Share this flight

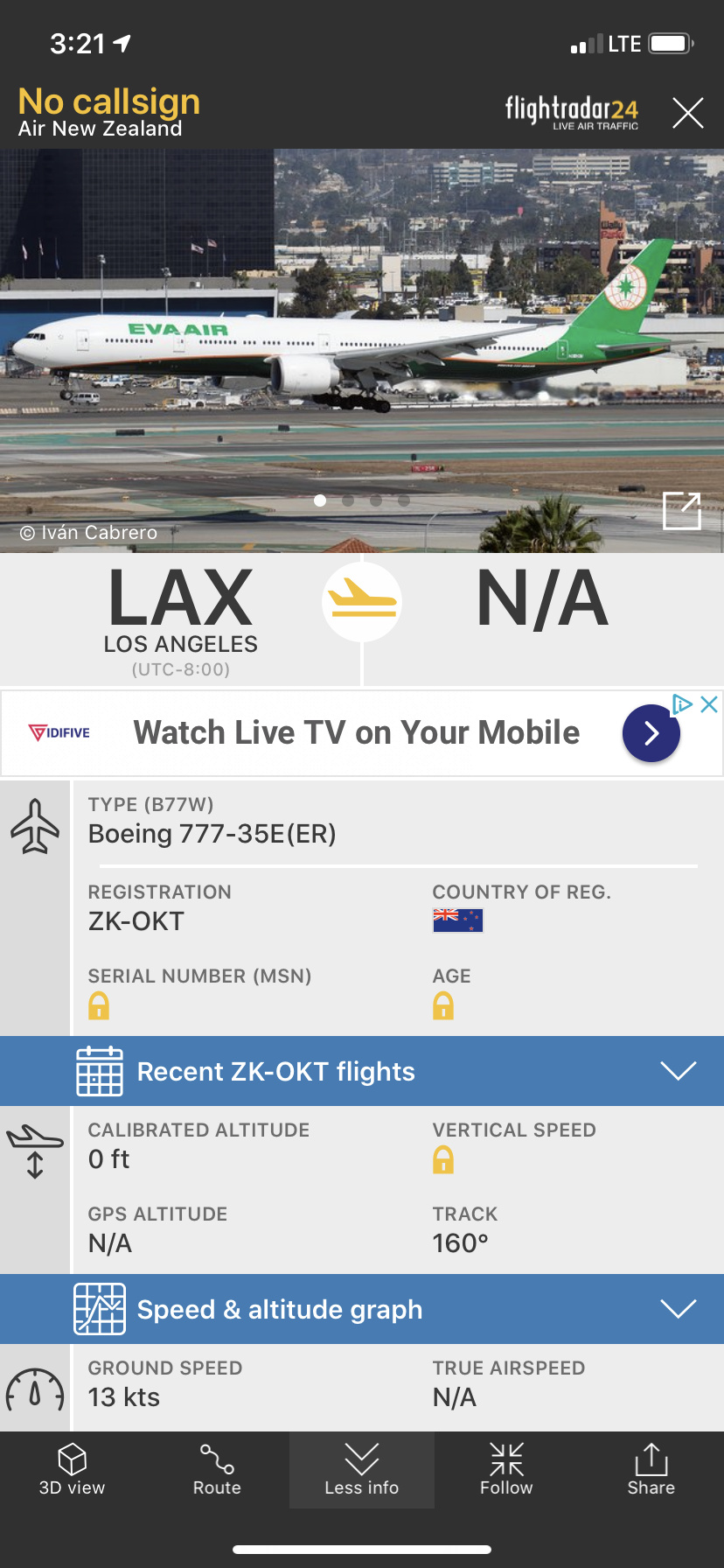pyautogui.click(x=651, y=1471)
